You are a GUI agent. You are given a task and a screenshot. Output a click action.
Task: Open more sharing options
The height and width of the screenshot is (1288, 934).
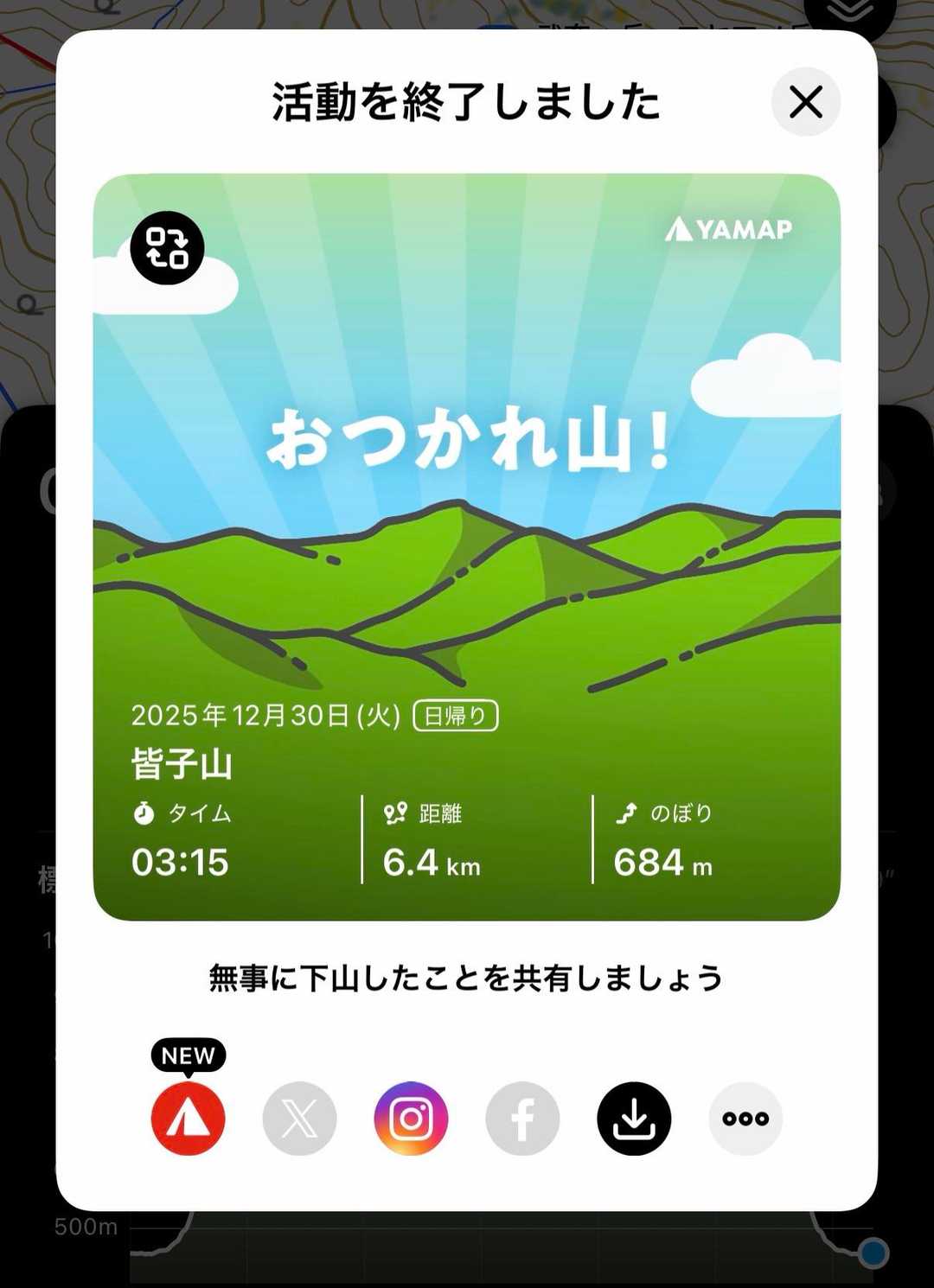pyautogui.click(x=745, y=1119)
